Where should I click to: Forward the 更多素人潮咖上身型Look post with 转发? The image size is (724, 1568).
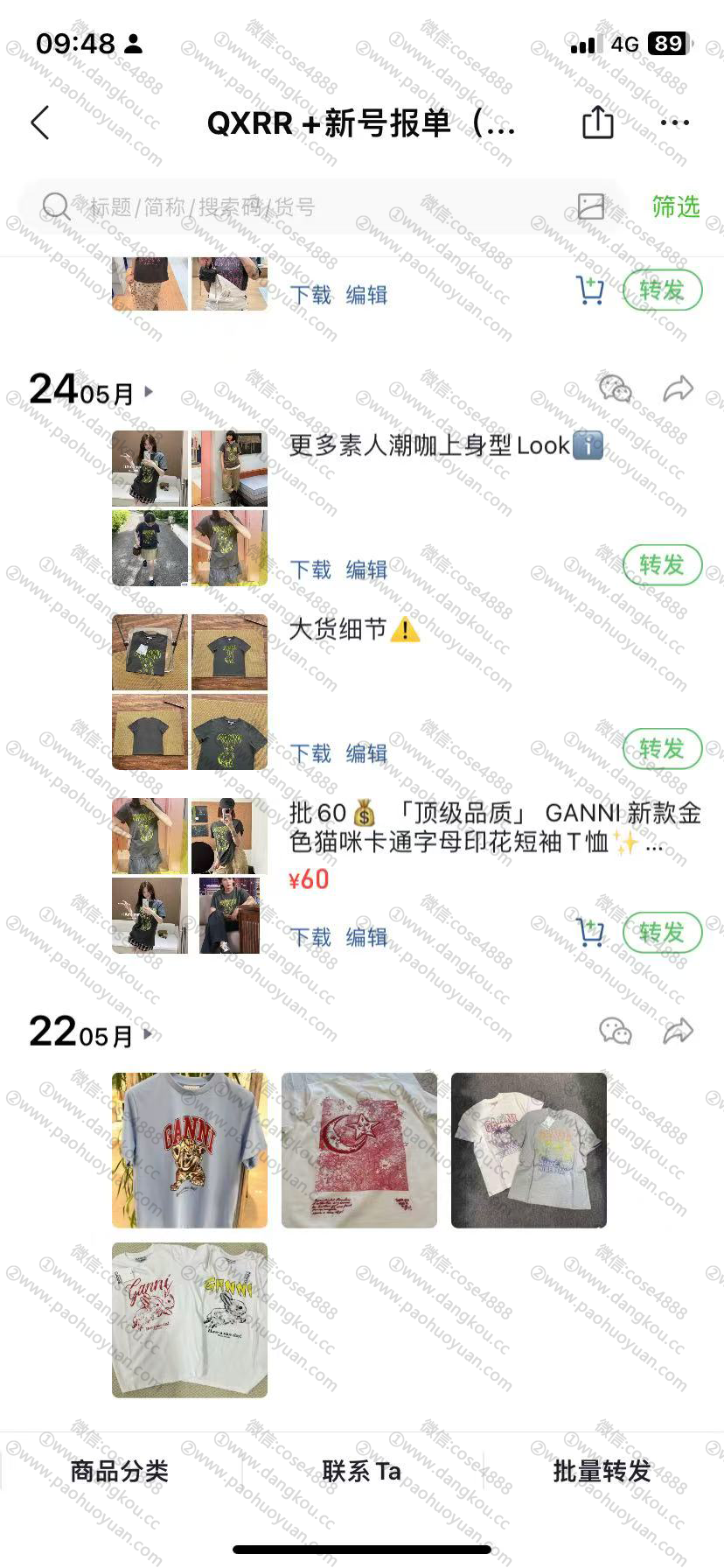tap(662, 565)
